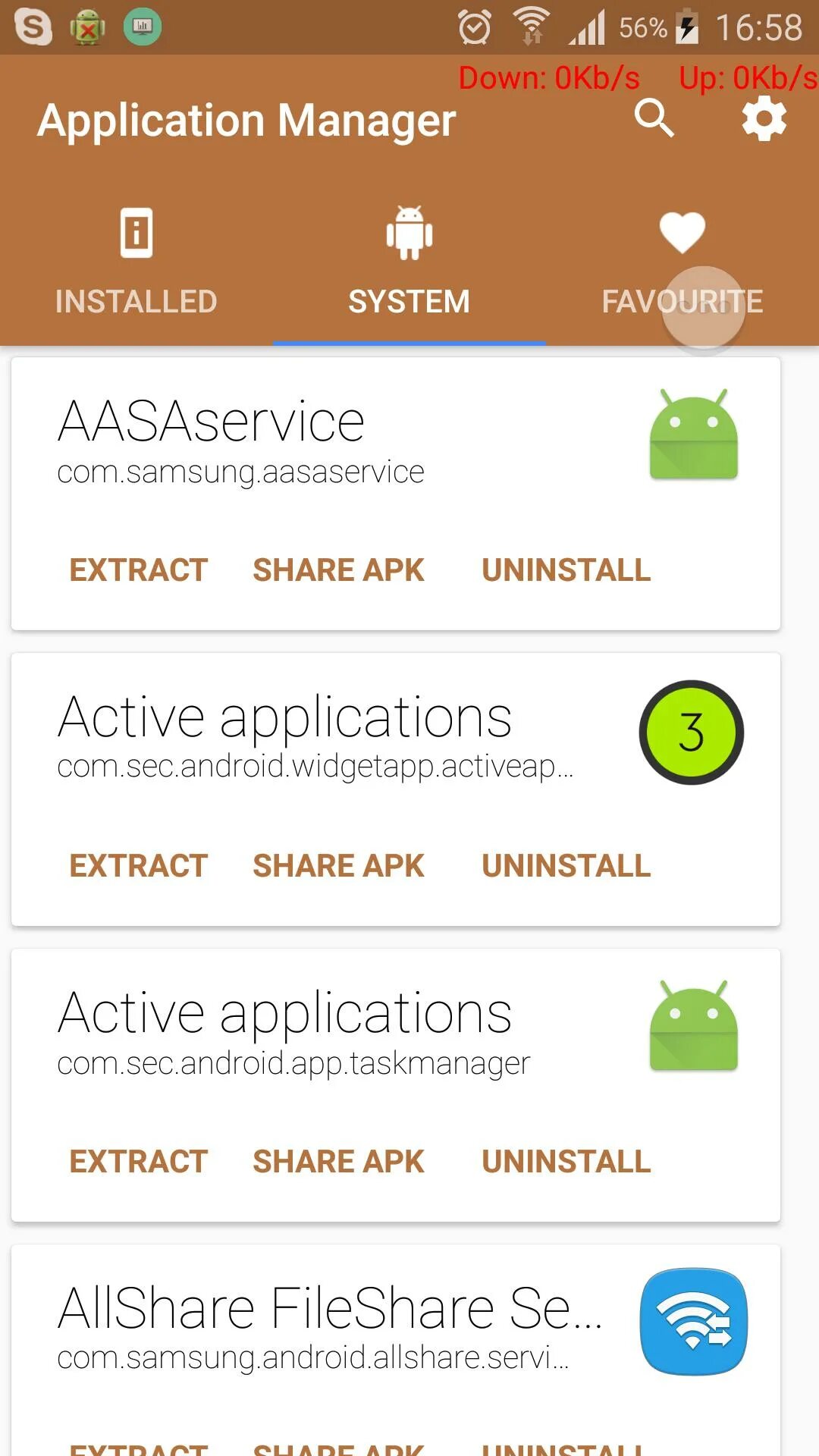Switch to the Favourite tab

point(682,262)
